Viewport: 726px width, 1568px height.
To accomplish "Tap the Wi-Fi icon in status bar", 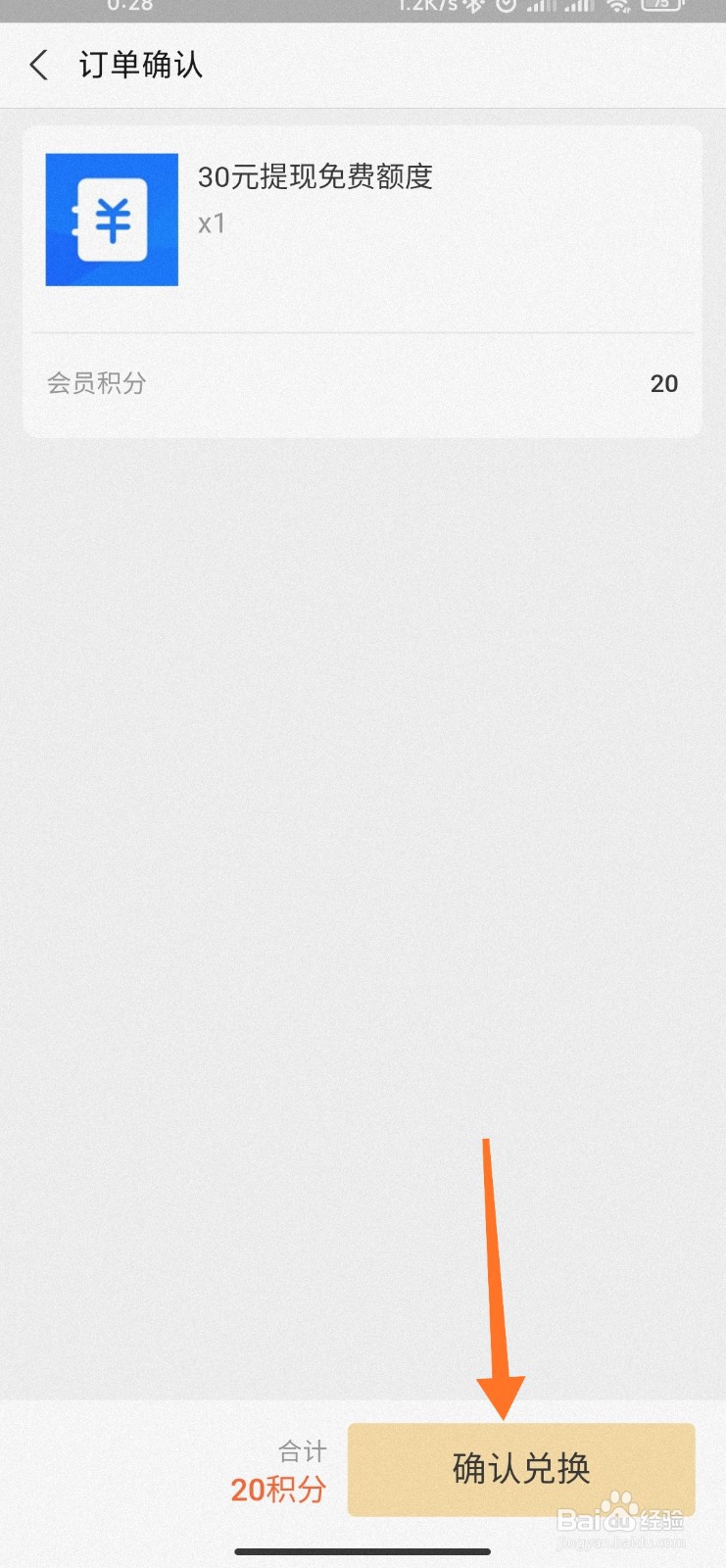I will click(x=619, y=8).
